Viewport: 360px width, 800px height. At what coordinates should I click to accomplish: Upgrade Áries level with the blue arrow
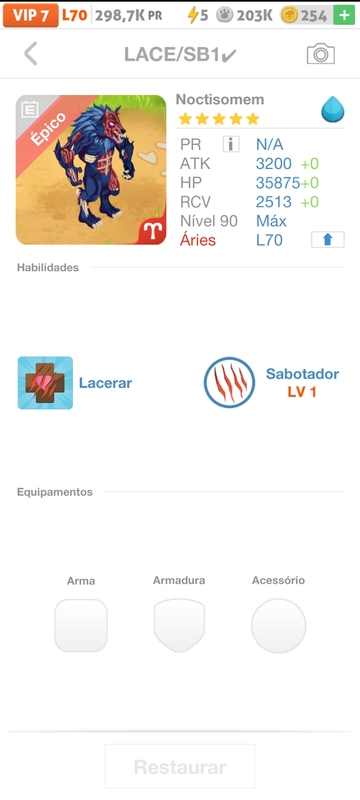click(327, 240)
